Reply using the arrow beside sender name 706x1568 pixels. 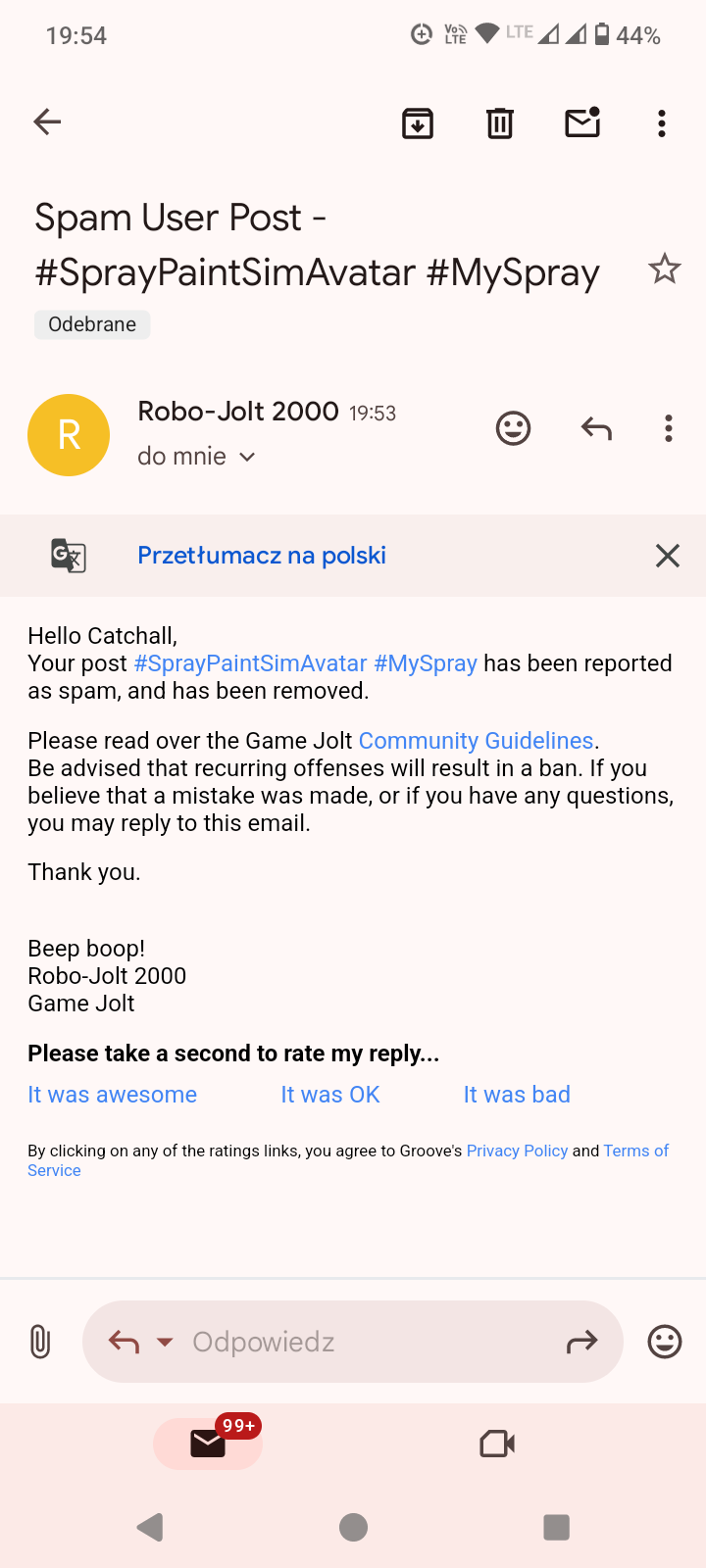(596, 428)
